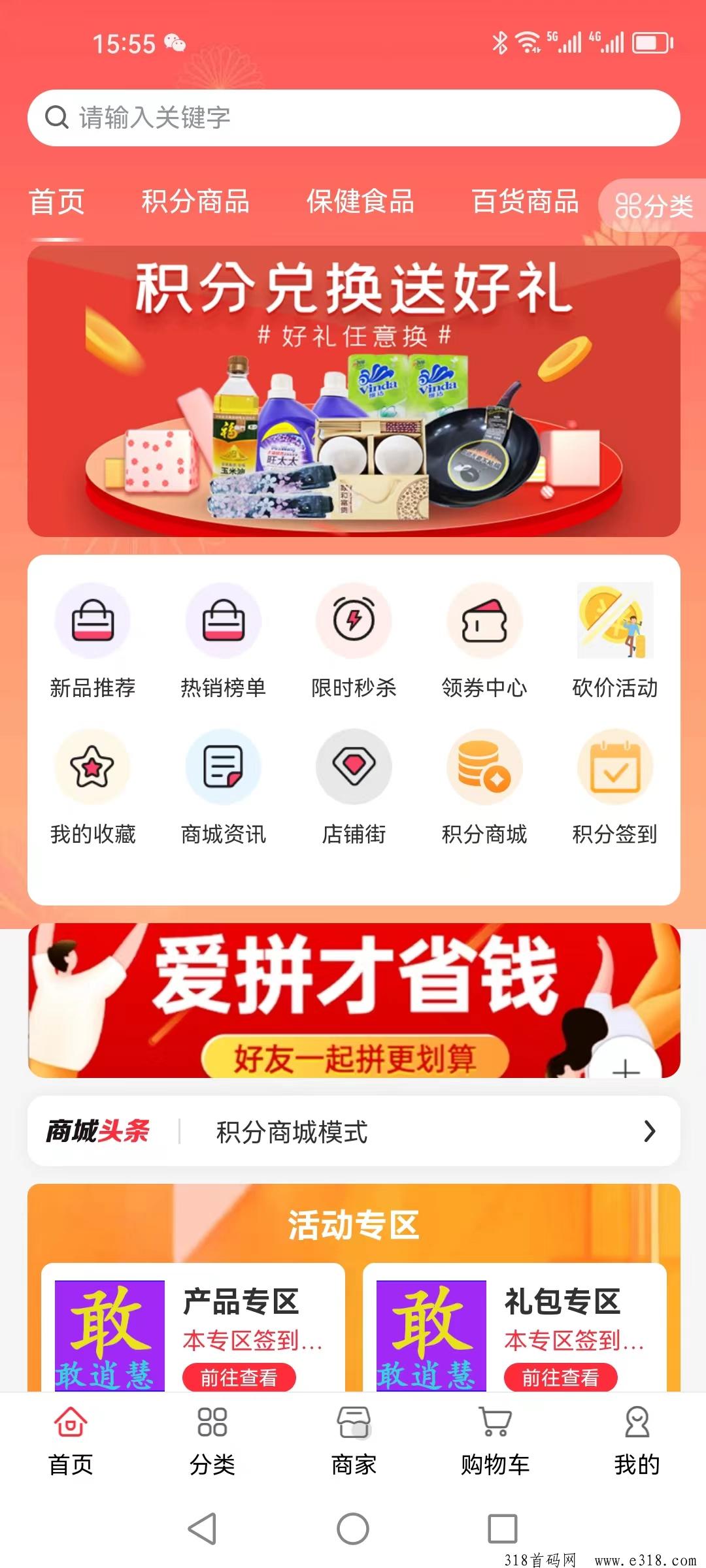
Task: Open the 爱拼才省钱 group-buy banner
Action: click(354, 1000)
